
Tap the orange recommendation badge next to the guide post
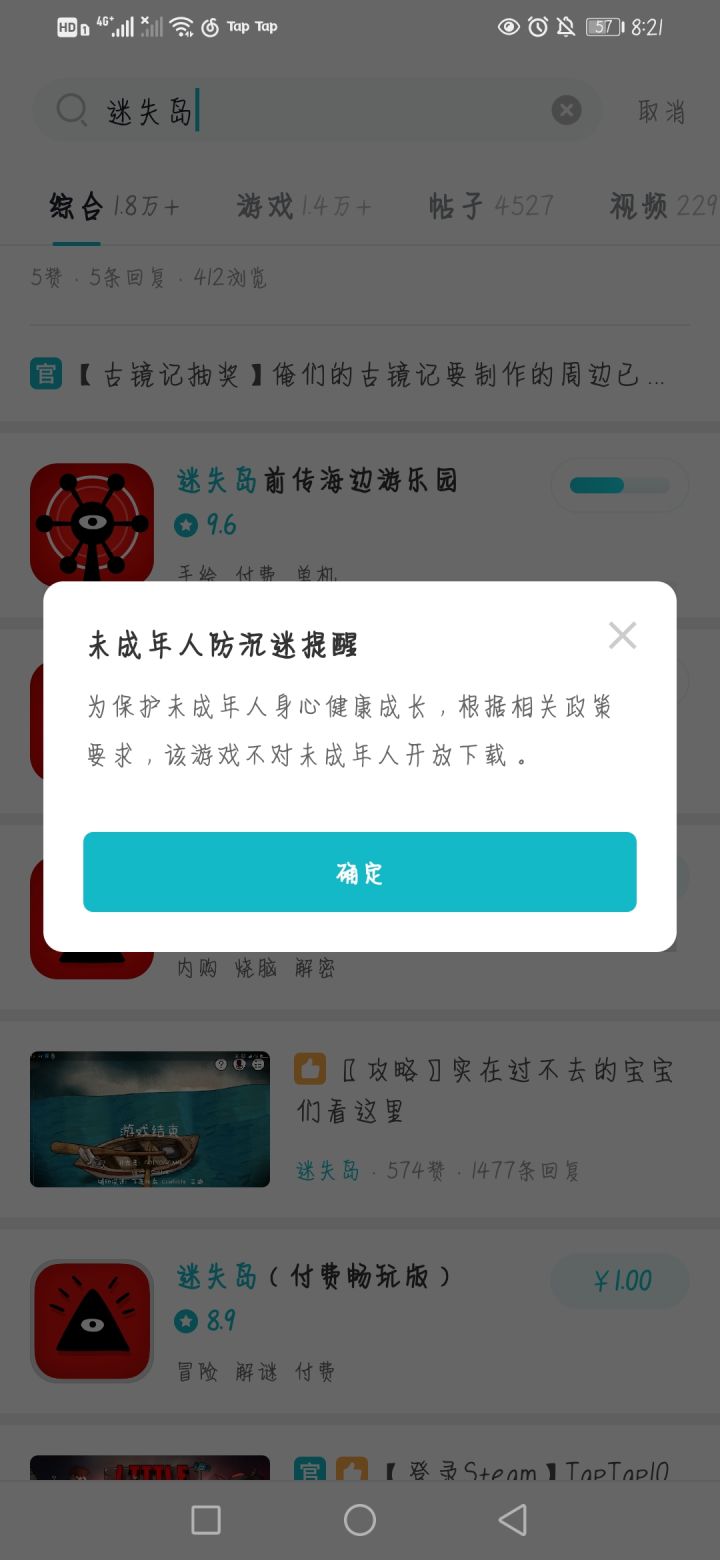[x=309, y=1068]
